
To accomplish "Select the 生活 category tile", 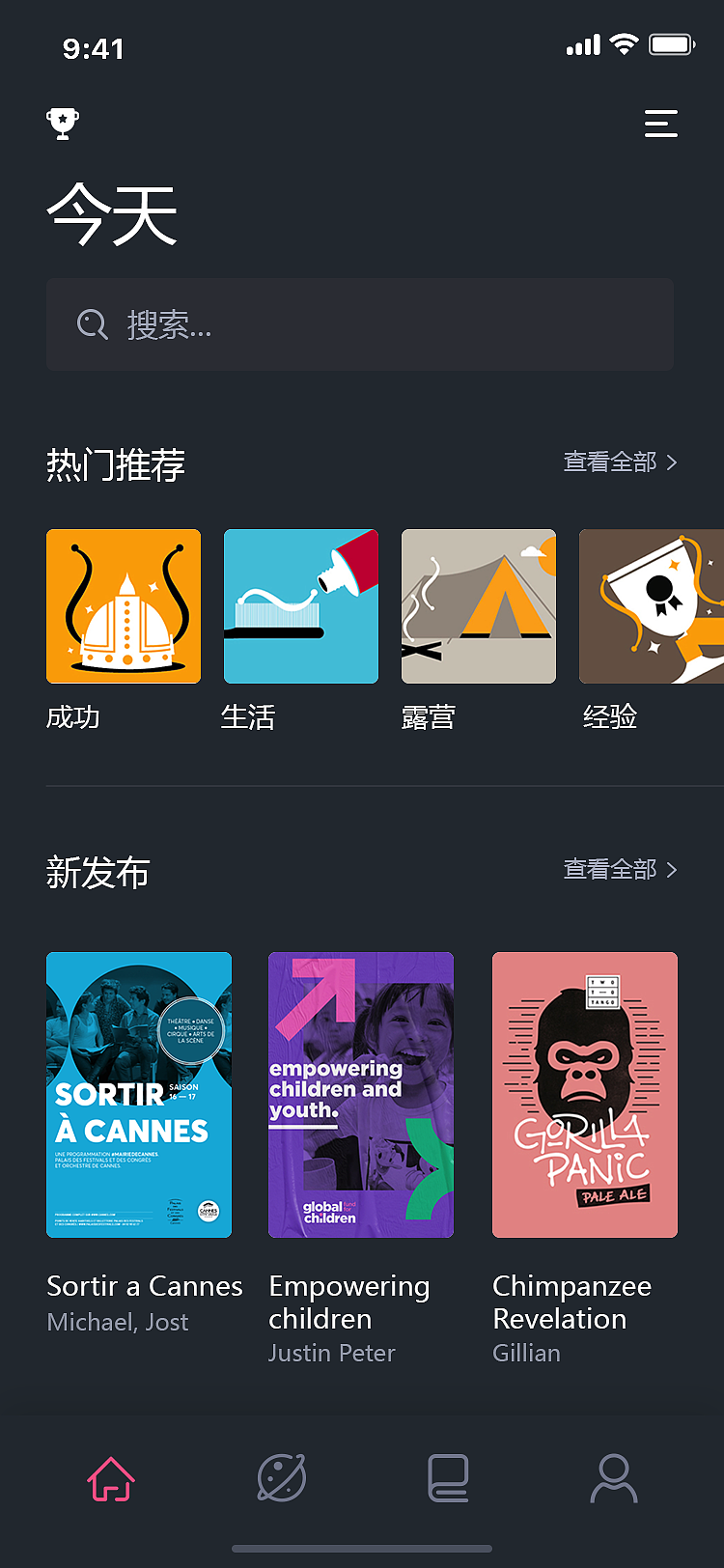I will (301, 606).
